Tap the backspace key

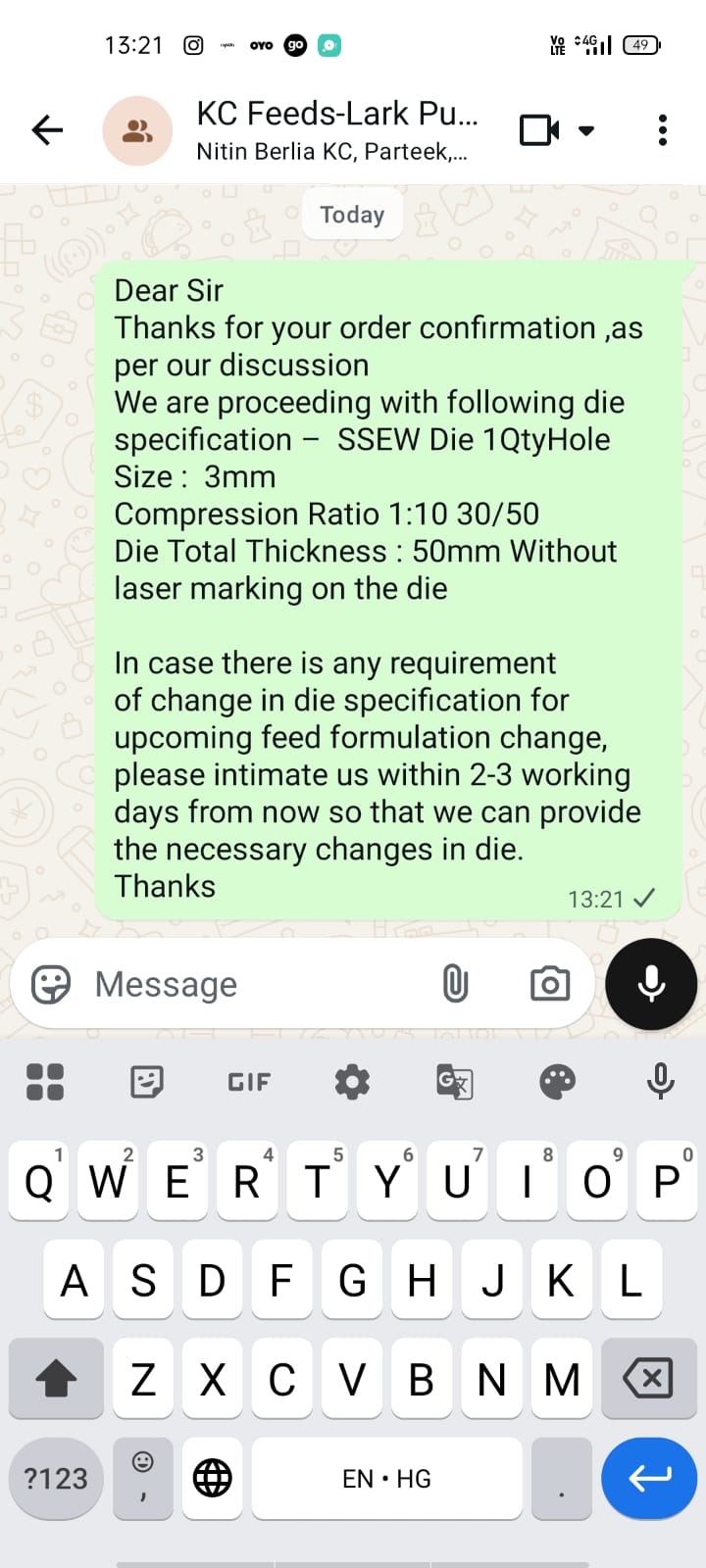pos(648,1379)
